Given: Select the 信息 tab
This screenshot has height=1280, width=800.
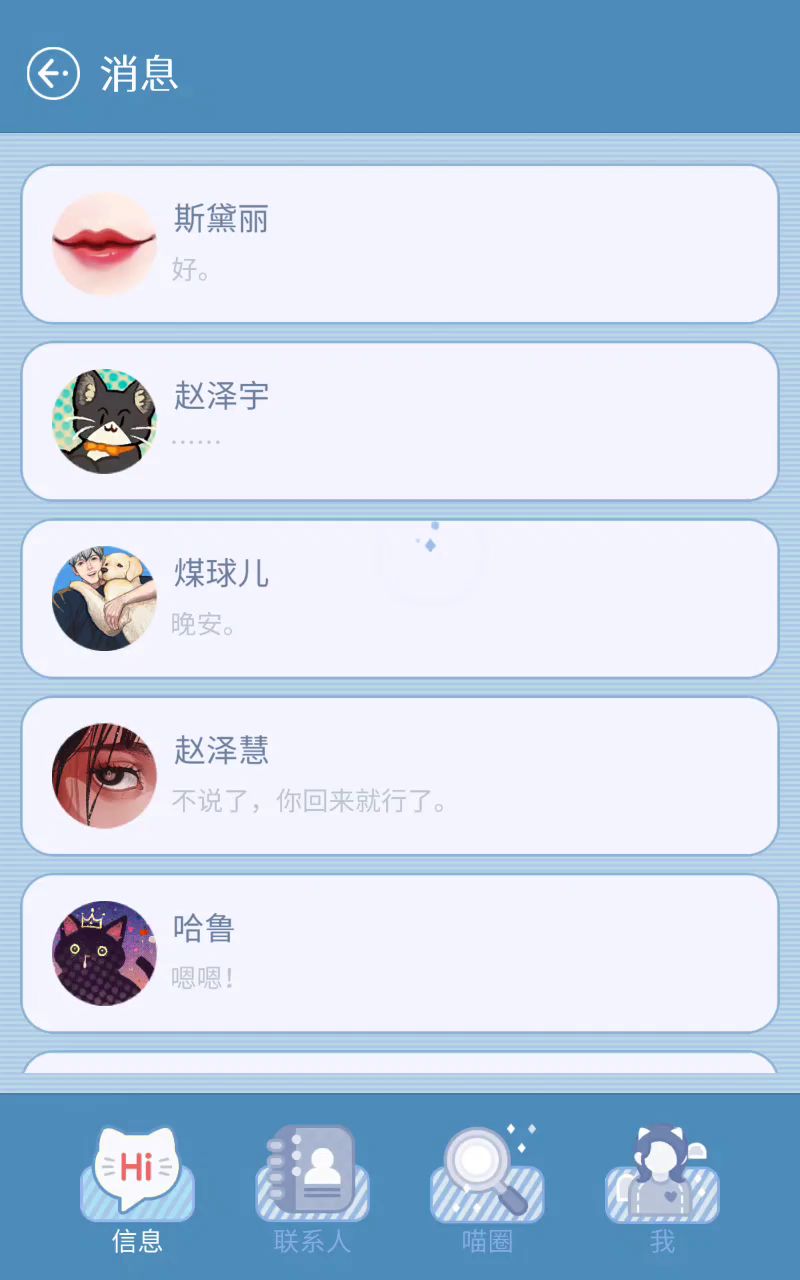Looking at the screenshot, I should click(x=137, y=1190).
